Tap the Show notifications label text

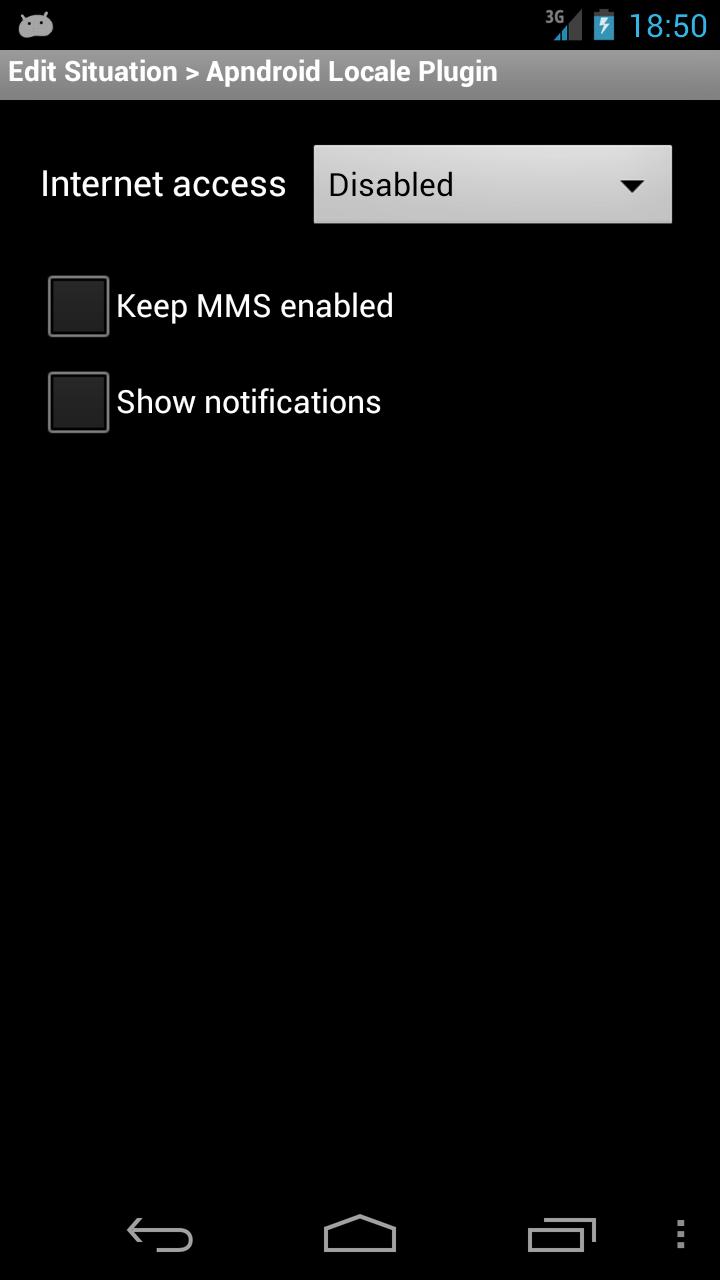click(x=248, y=401)
